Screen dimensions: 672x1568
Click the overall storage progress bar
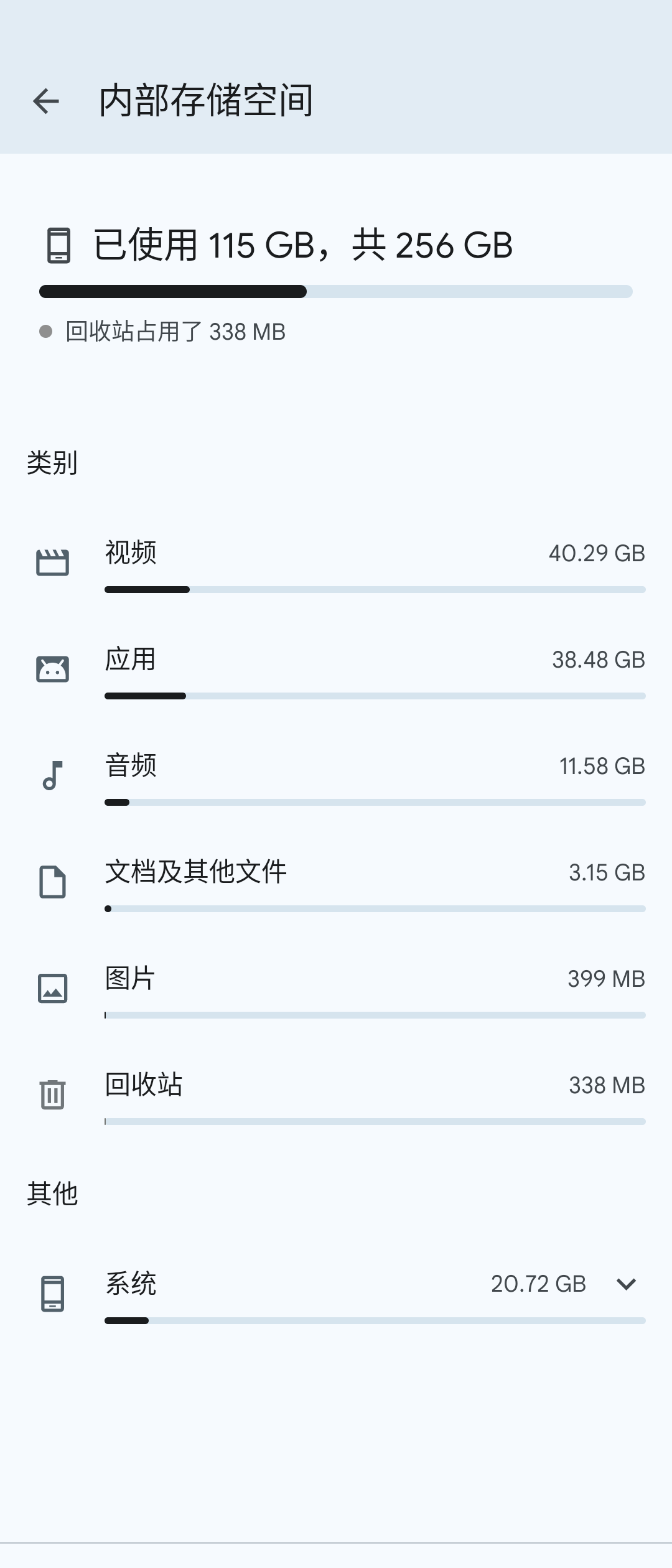(336, 291)
